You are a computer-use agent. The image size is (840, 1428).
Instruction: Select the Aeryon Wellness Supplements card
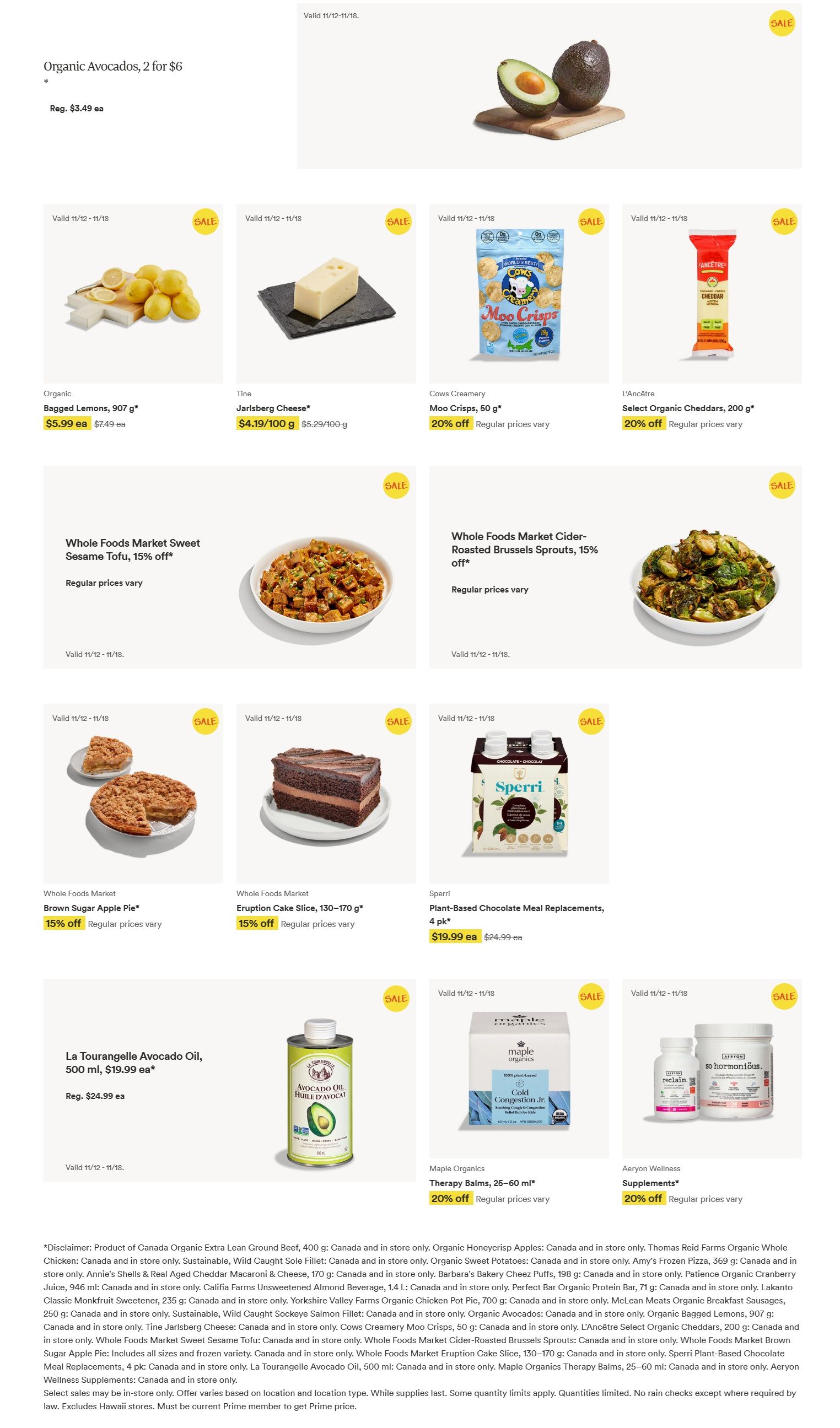(712, 1068)
